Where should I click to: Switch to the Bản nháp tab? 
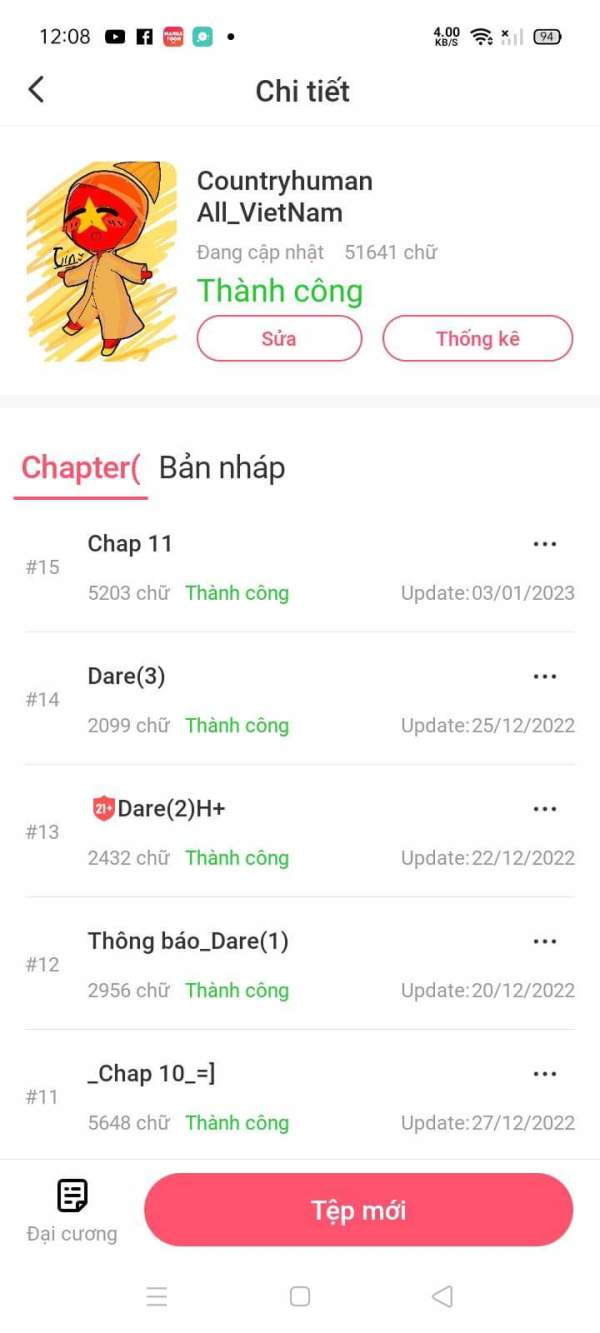(x=222, y=467)
